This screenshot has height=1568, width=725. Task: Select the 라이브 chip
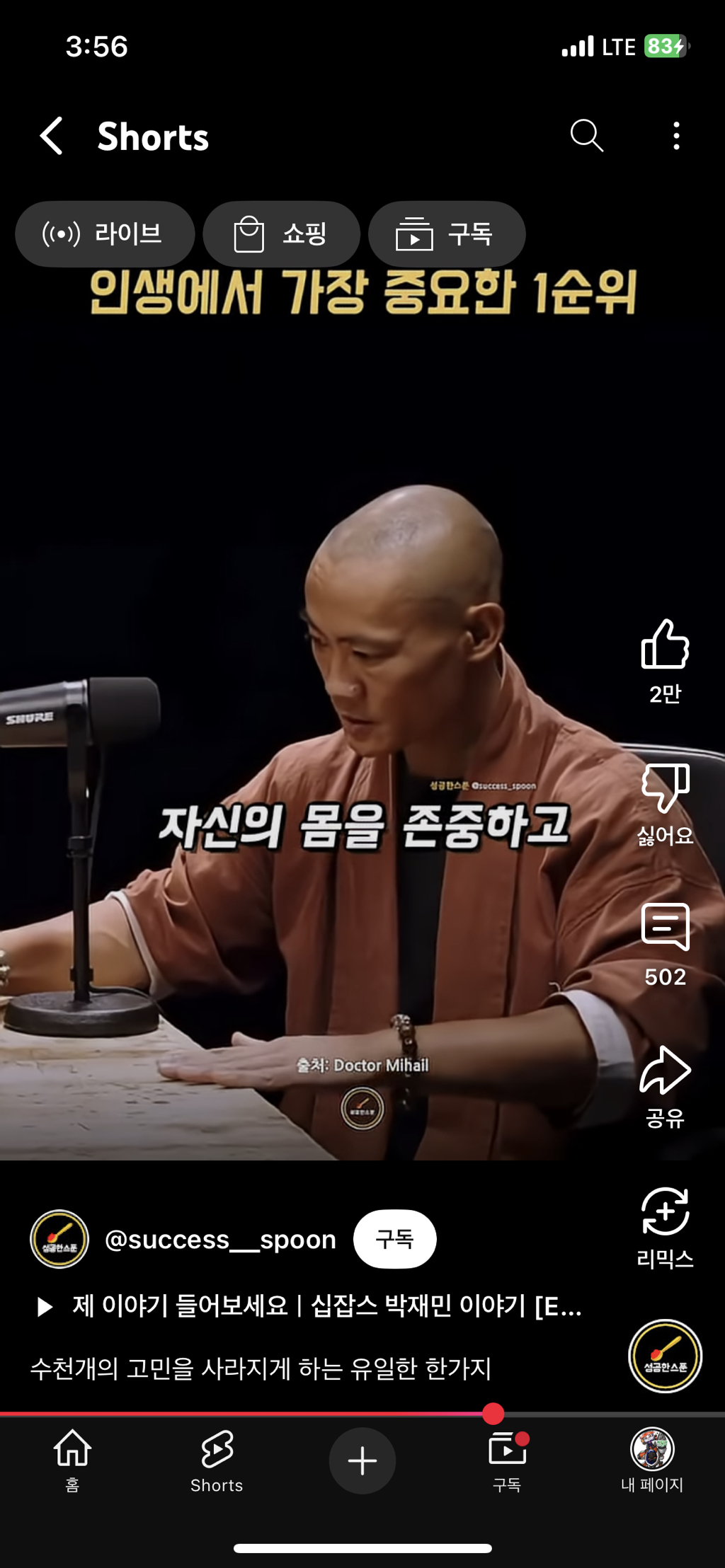coord(105,234)
